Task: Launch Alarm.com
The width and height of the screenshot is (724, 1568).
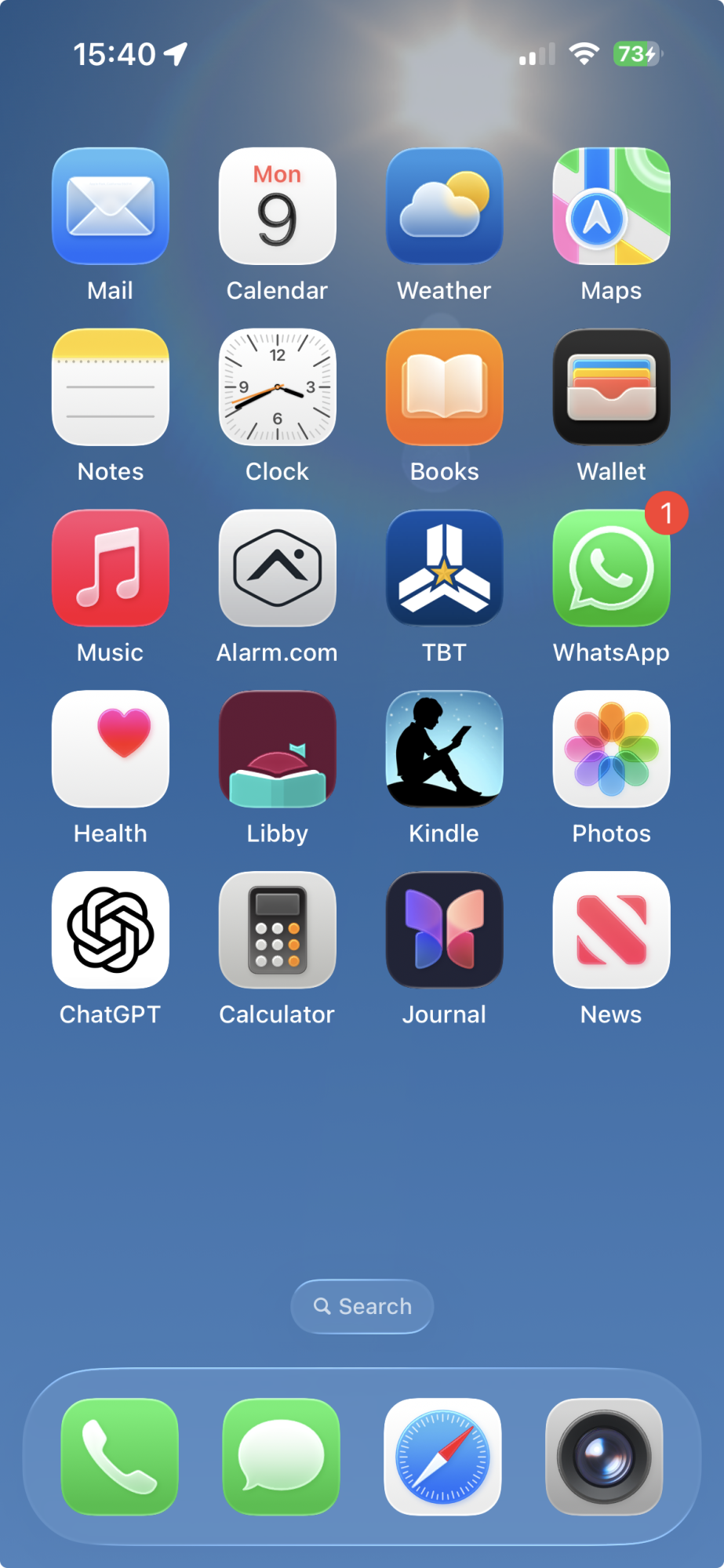Action: click(278, 568)
